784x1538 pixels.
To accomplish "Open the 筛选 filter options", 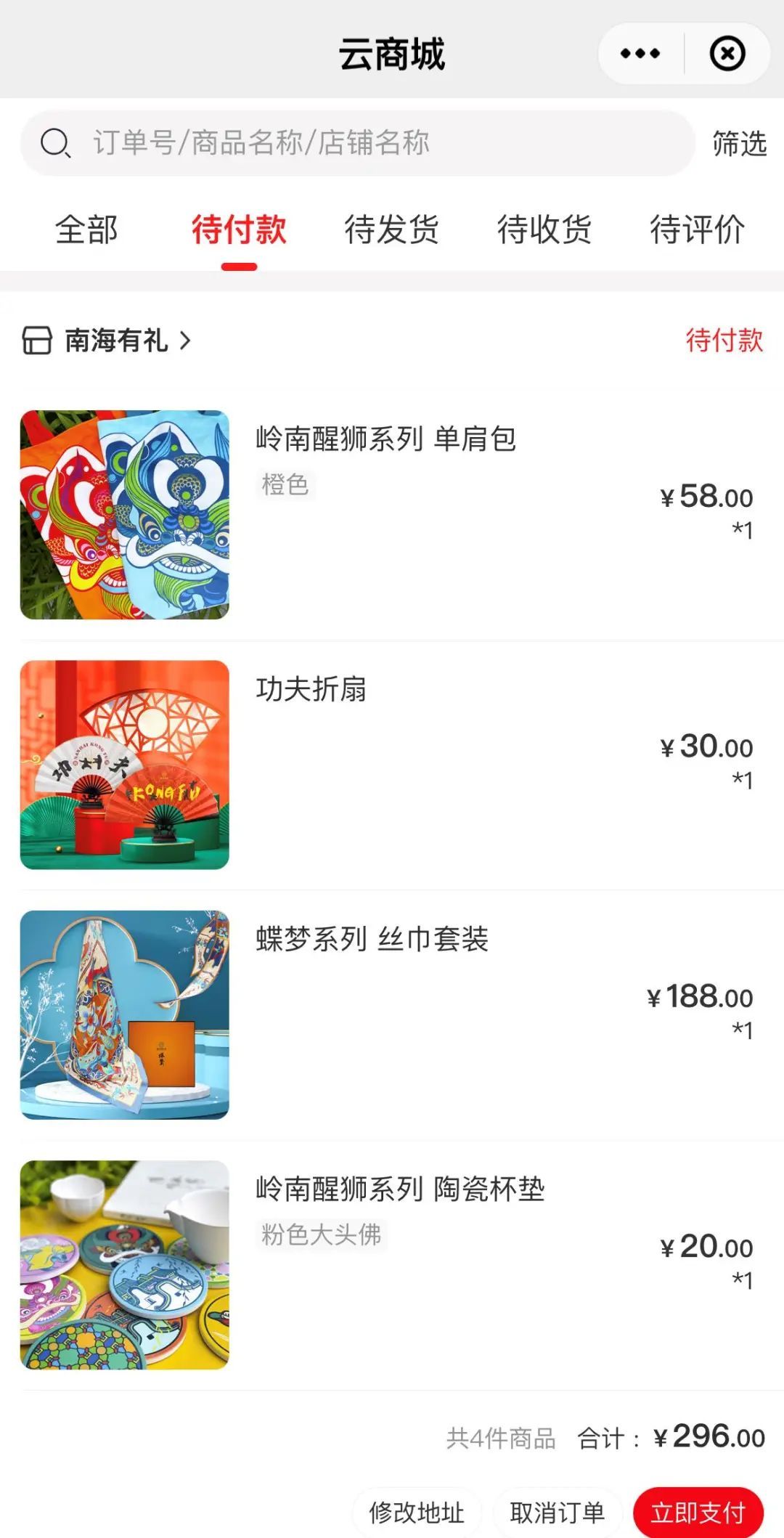I will [x=739, y=144].
